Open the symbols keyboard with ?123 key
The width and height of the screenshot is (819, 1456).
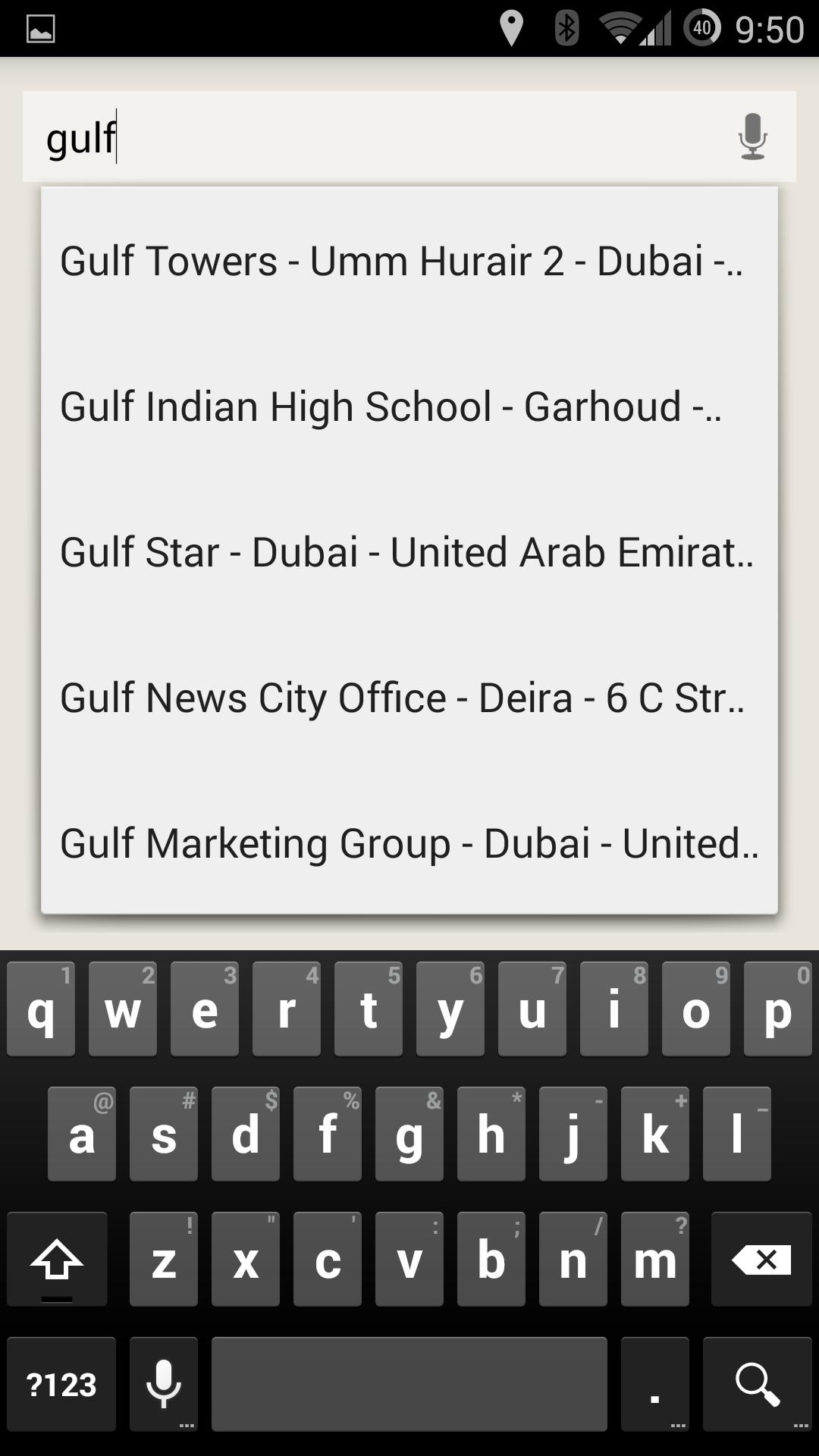61,1383
